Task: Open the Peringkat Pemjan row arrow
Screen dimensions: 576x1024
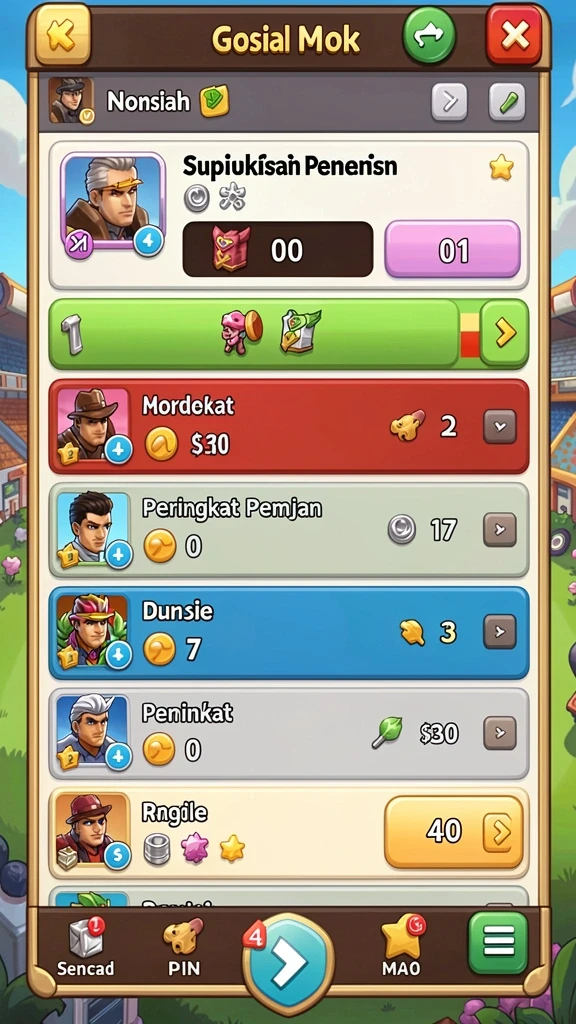Action: click(x=500, y=529)
